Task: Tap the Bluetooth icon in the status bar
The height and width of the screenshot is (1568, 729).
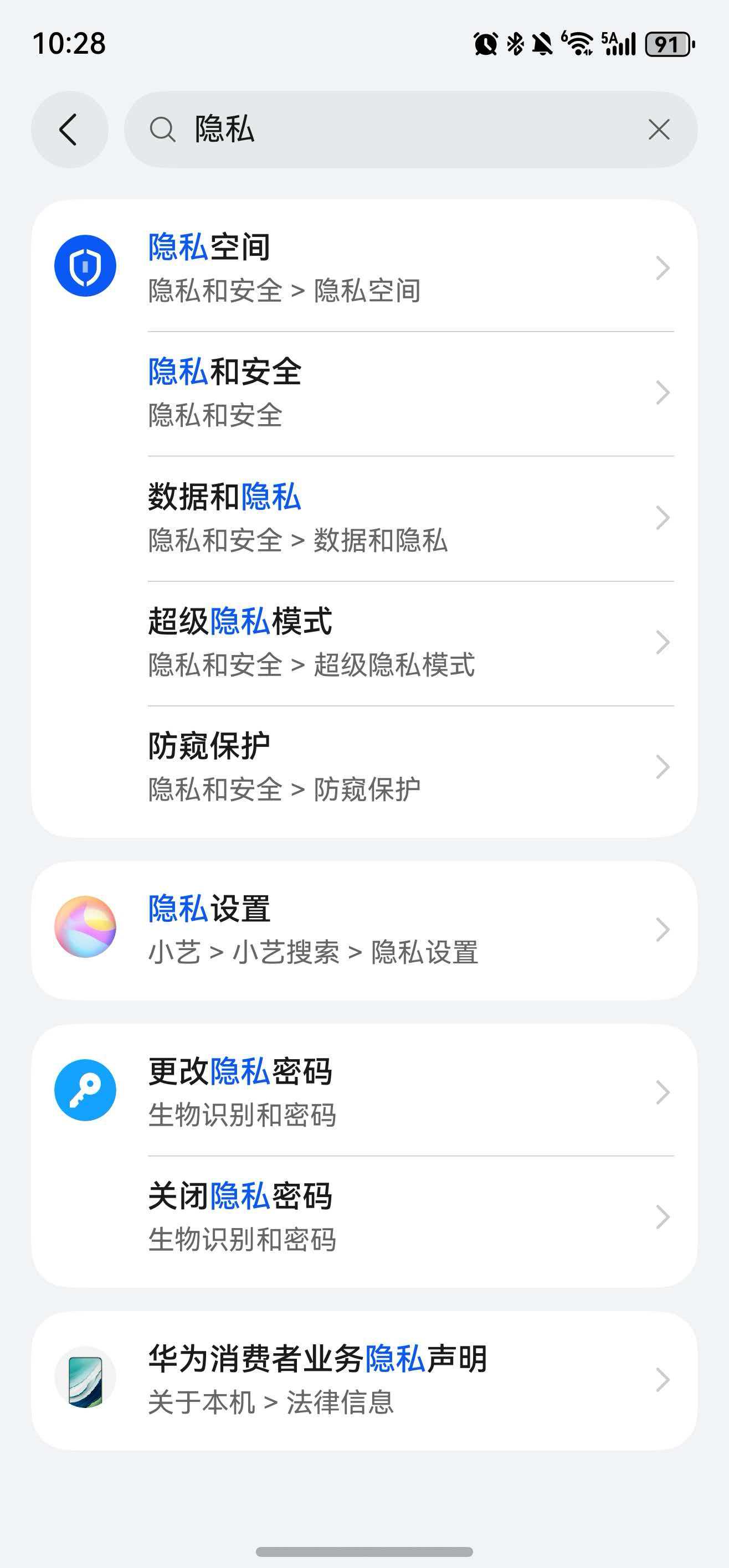Action: 515,44
